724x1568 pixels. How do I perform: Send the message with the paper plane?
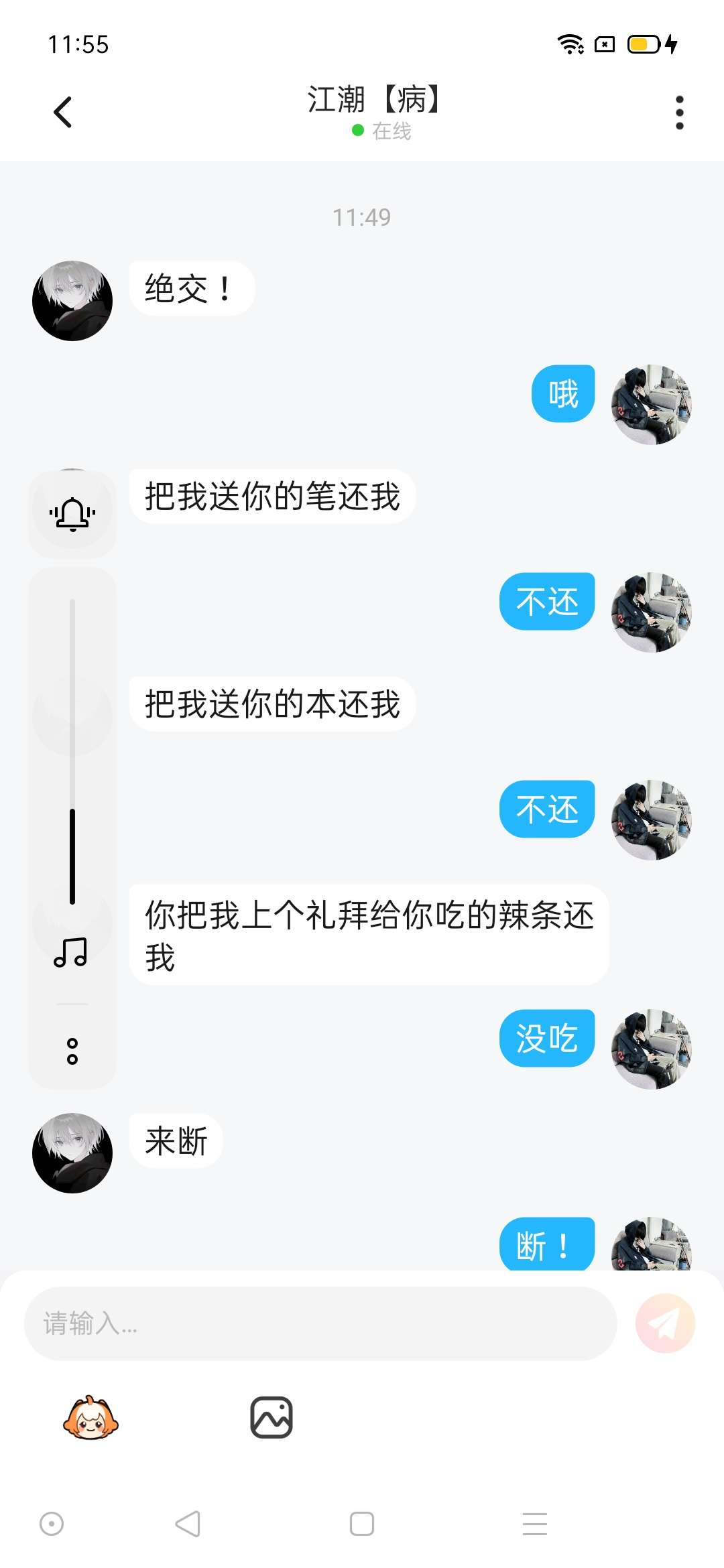click(x=665, y=1323)
